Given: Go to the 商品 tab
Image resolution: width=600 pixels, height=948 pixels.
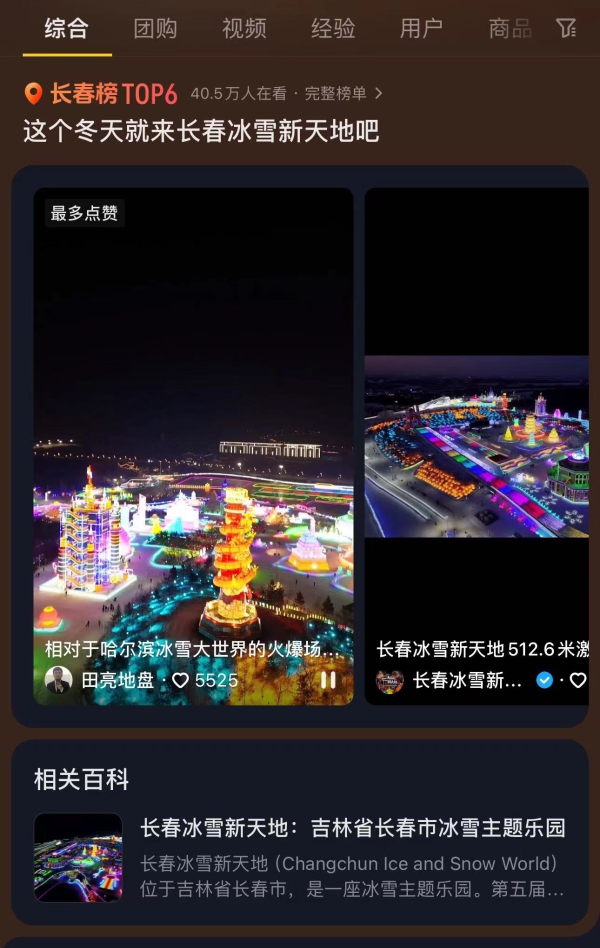Looking at the screenshot, I should click(509, 28).
